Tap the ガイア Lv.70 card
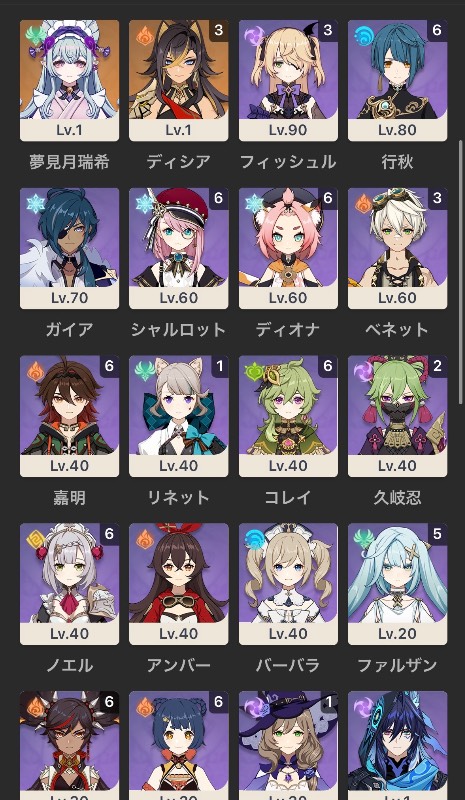The height and width of the screenshot is (800, 465). coord(69,248)
